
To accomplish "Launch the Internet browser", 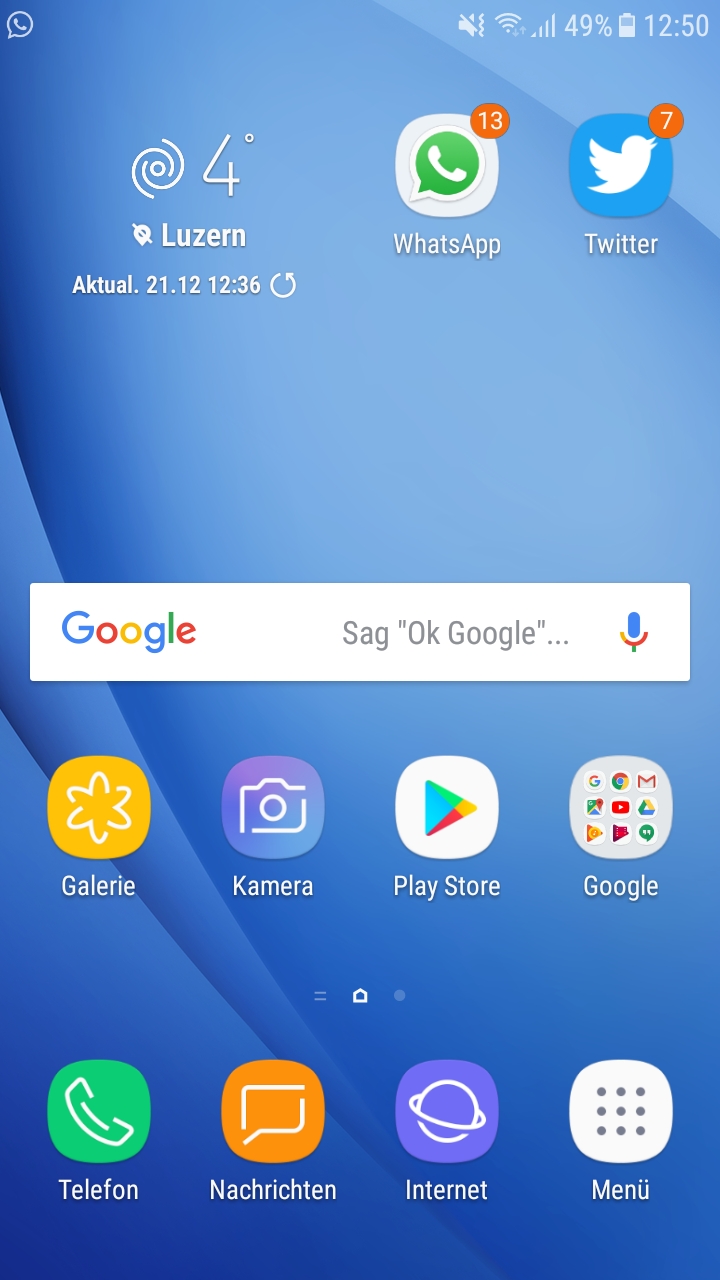I will (446, 1112).
